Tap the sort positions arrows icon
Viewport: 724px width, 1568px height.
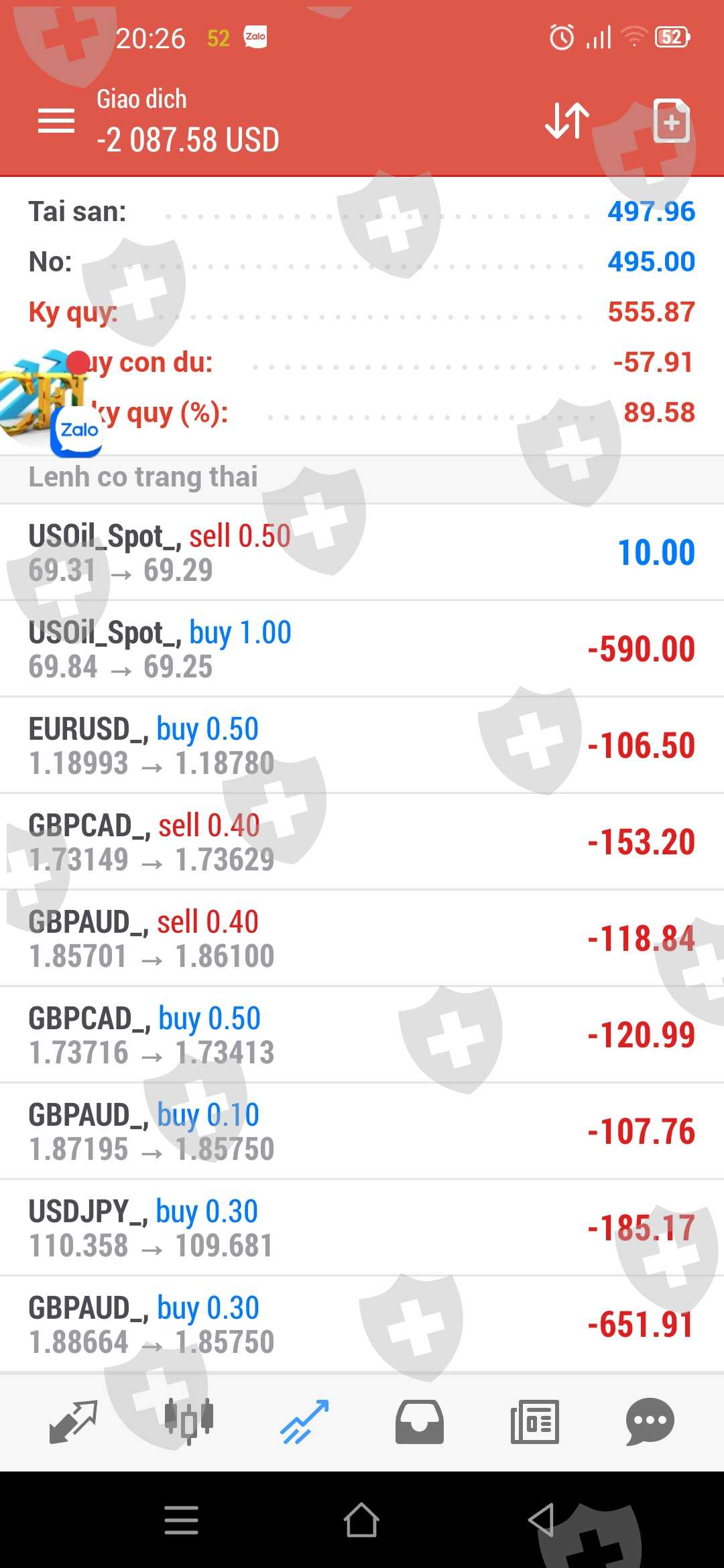567,121
